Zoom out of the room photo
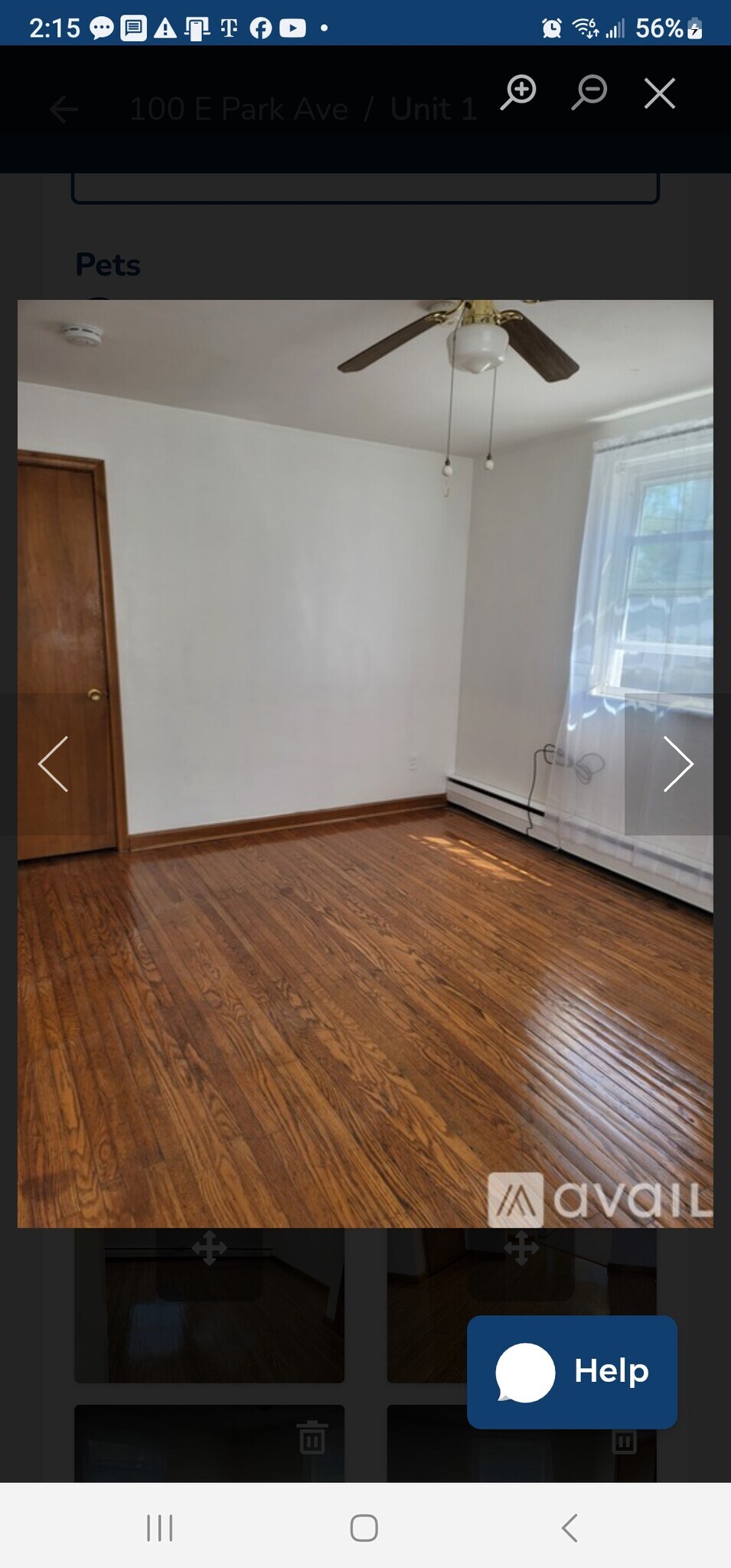731x1568 pixels. pos(589,93)
